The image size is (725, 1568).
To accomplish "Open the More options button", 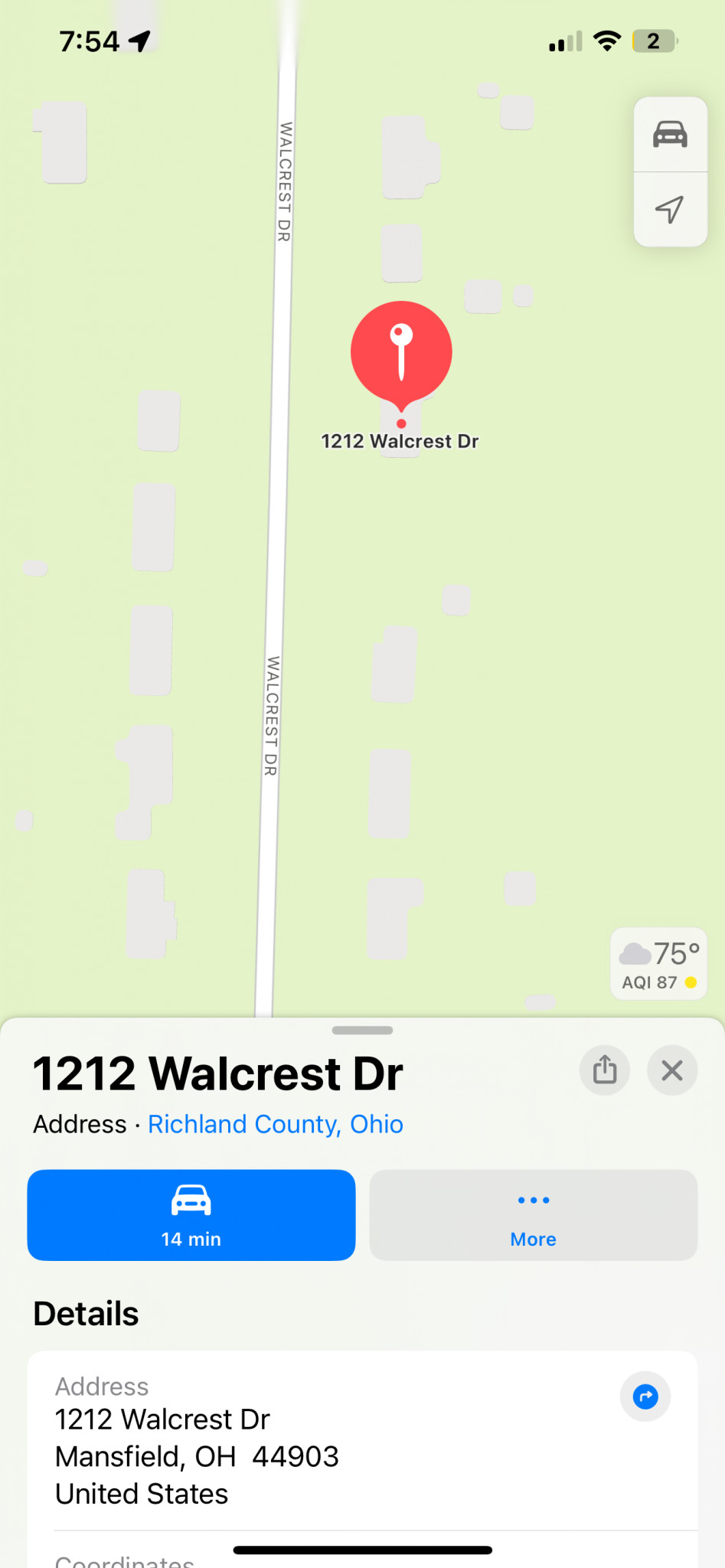I will click(534, 1215).
